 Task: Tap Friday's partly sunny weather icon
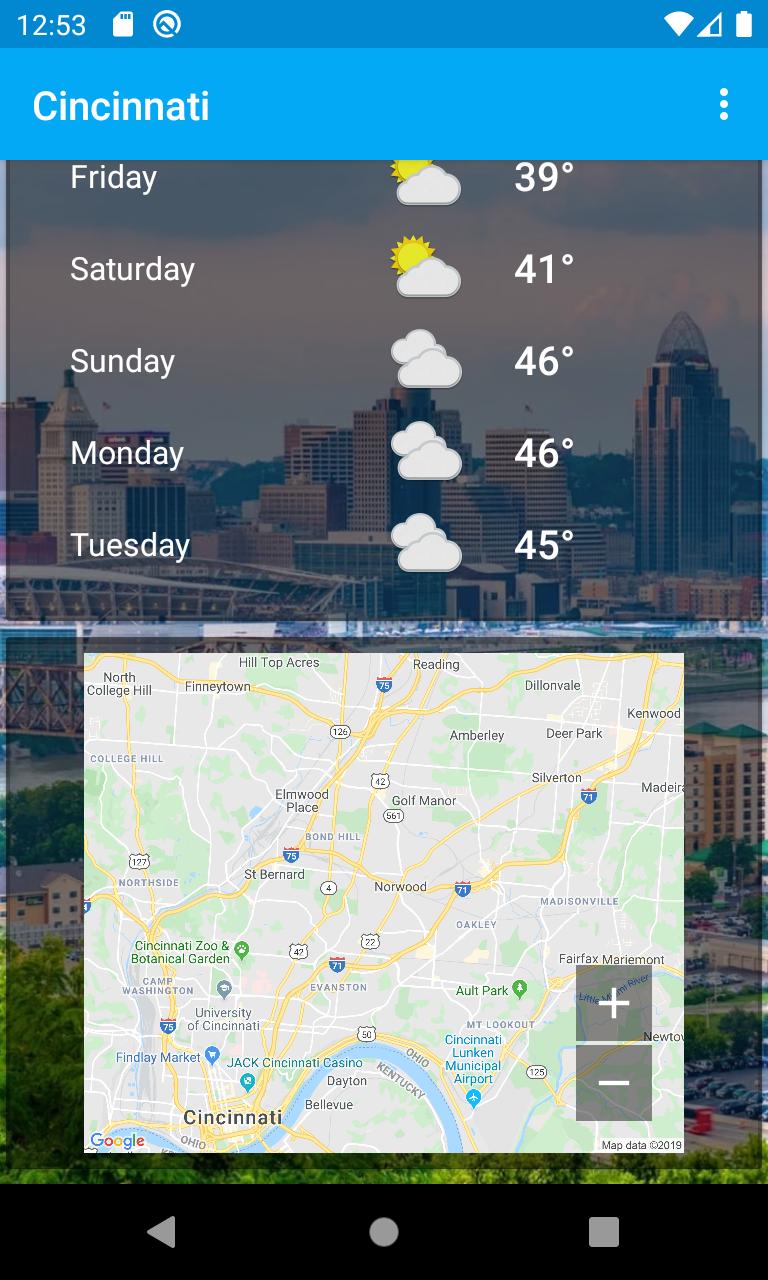tap(427, 182)
